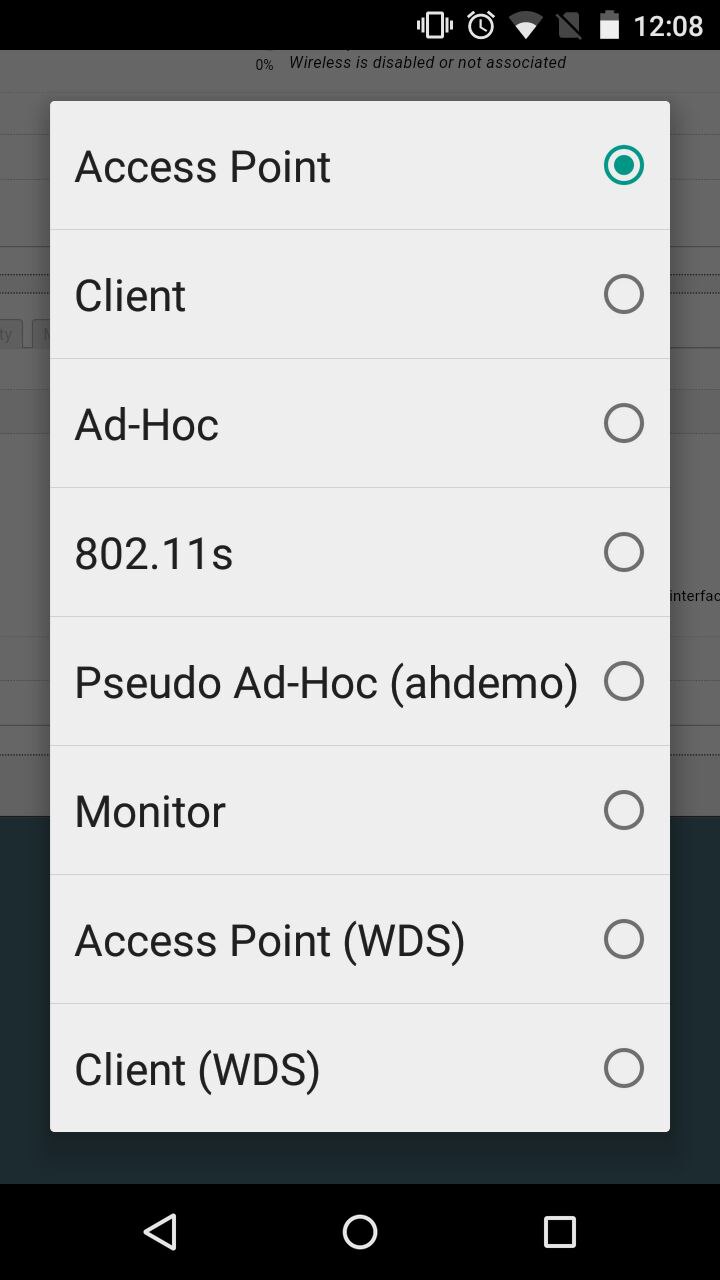Select the Access Point option

point(360,166)
